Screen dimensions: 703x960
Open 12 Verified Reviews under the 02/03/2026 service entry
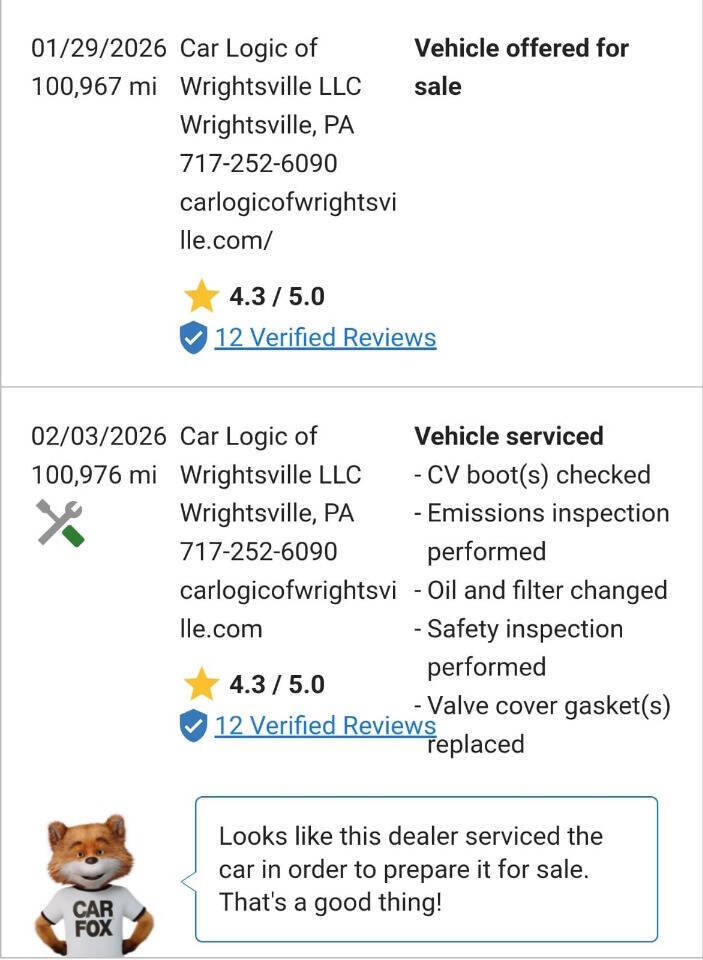(x=324, y=726)
